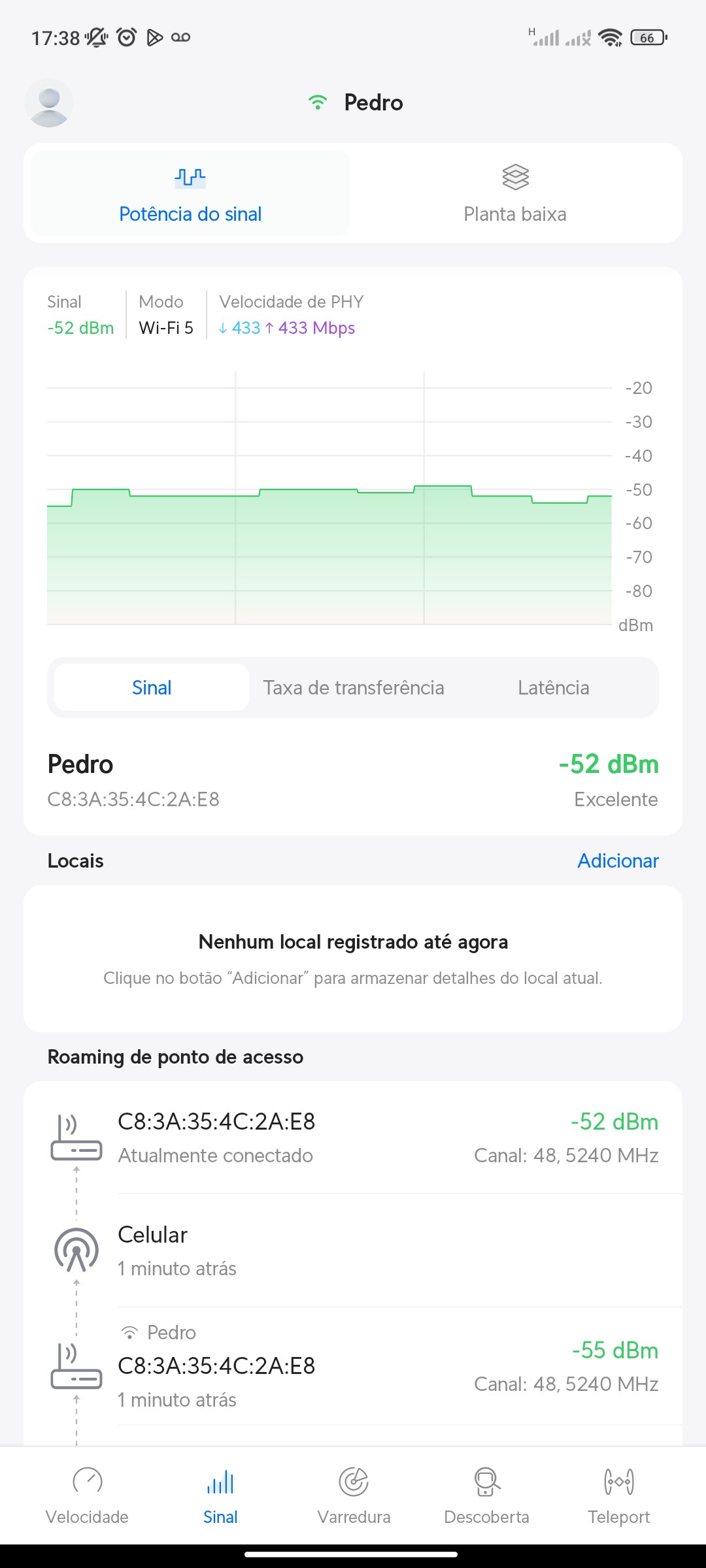Show the Taxa de transferência graph
Viewport: 706px width, 1568px height.
(354, 687)
